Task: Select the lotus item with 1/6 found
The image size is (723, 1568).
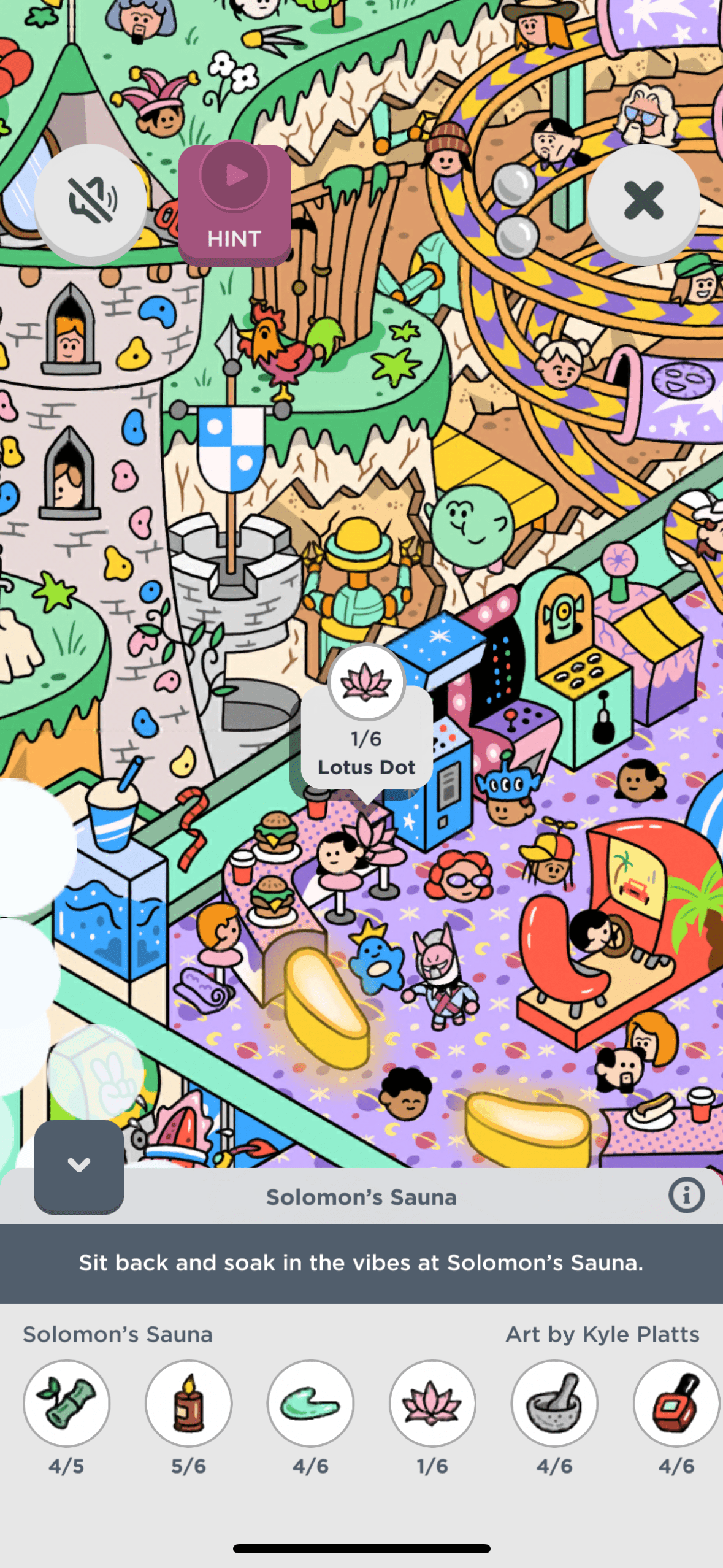Action: coord(432,1403)
